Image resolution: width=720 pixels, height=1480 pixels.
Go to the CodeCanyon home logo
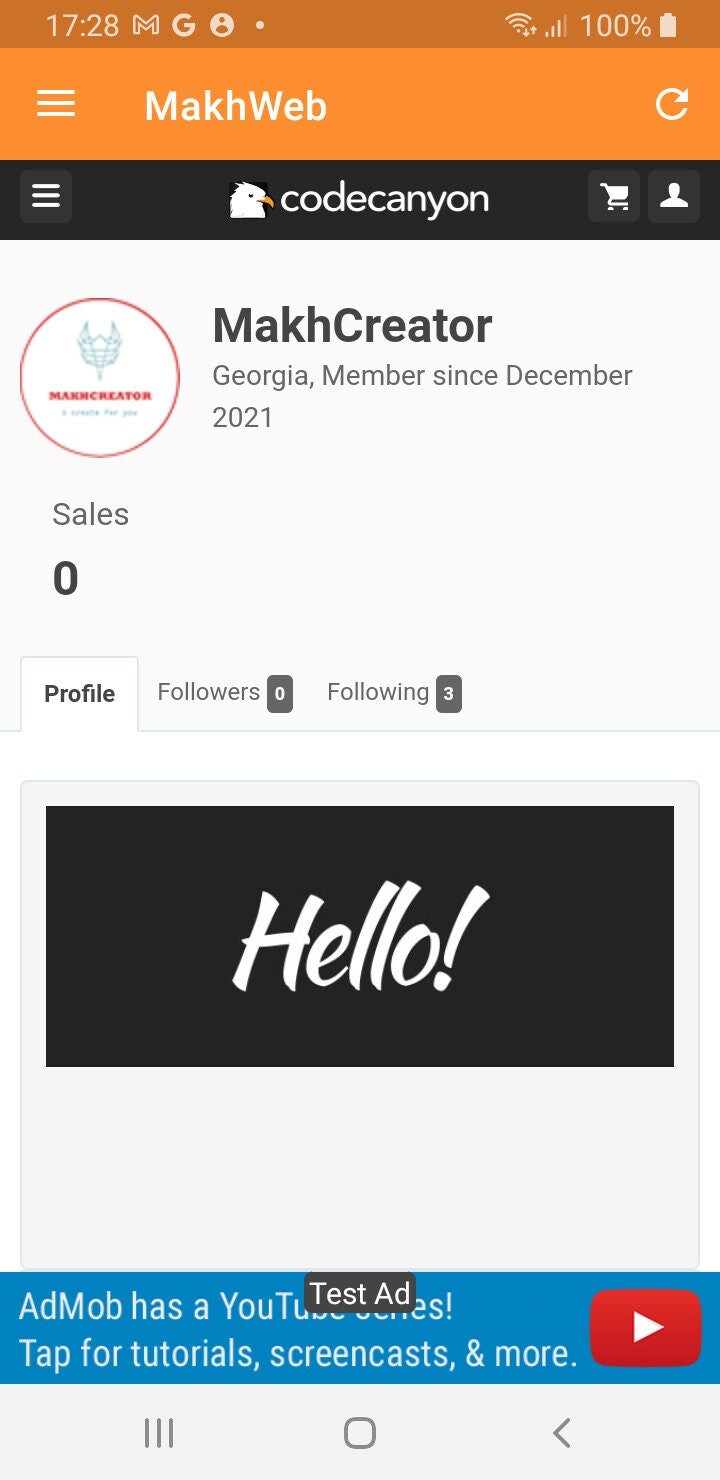click(x=359, y=199)
